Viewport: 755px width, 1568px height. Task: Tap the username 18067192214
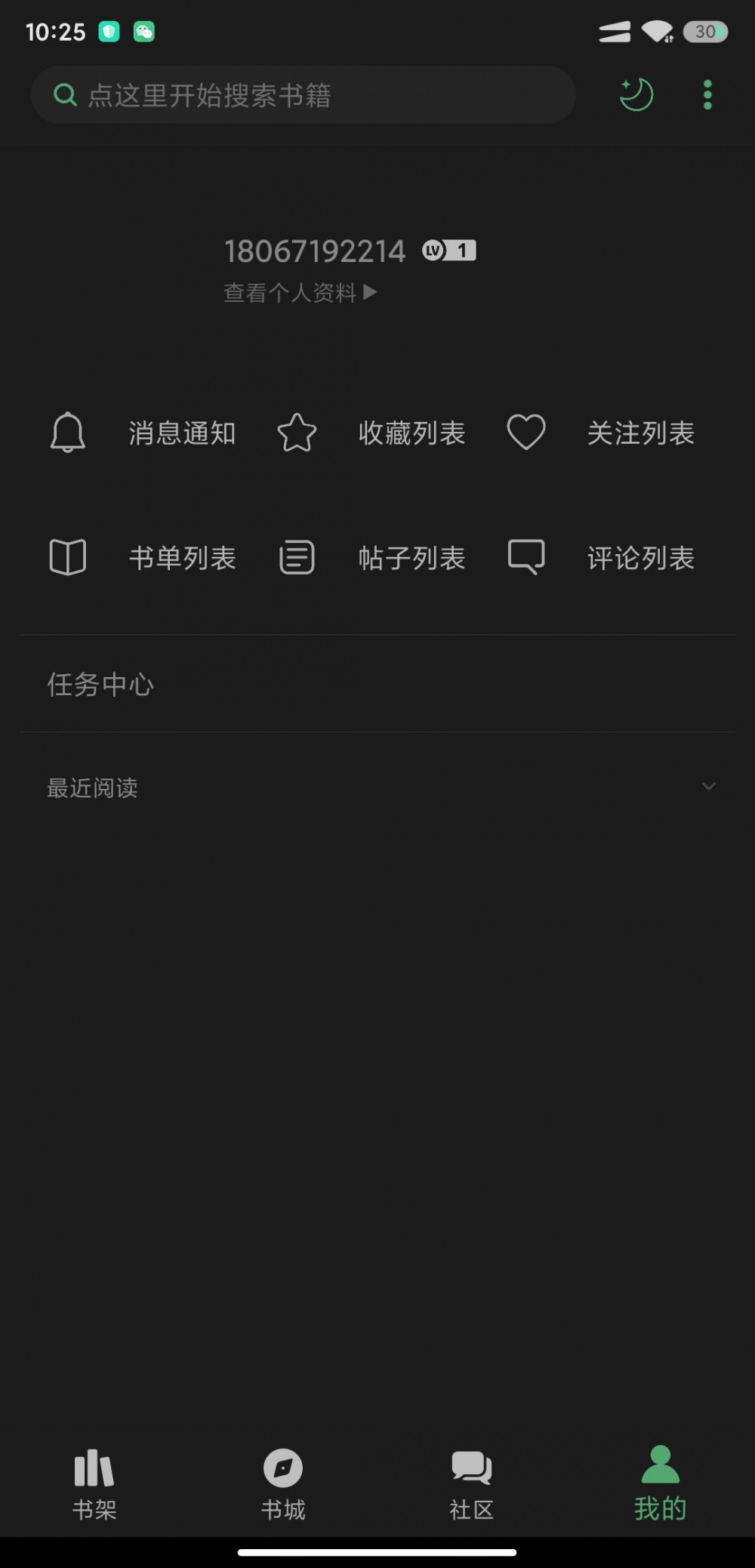click(x=315, y=251)
